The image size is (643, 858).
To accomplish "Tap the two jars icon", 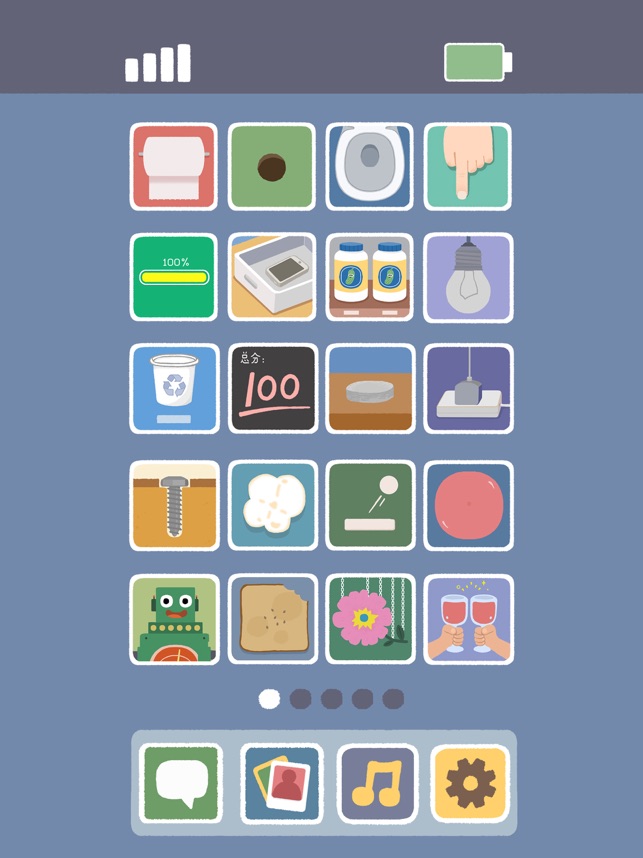I will pos(370,277).
